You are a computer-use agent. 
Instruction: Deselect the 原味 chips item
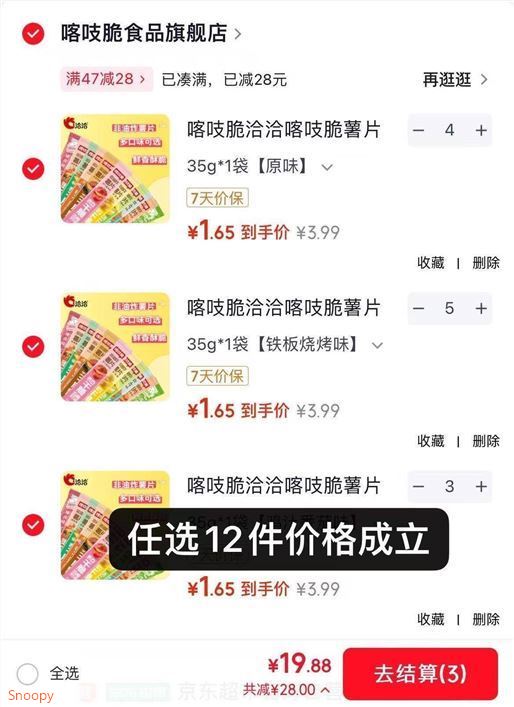tap(33, 169)
